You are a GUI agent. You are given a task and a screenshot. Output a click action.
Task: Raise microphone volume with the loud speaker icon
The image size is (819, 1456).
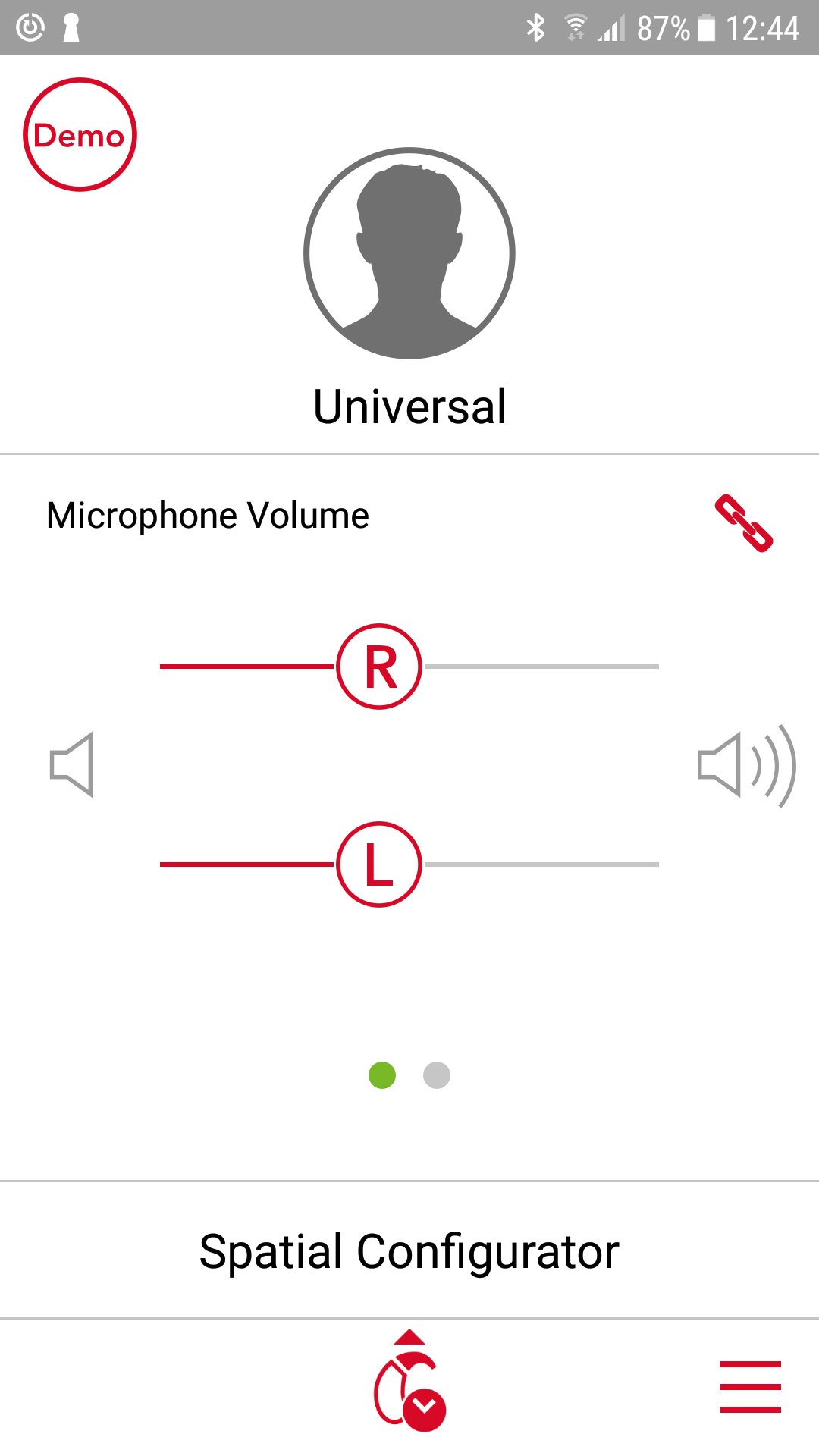coord(746,765)
